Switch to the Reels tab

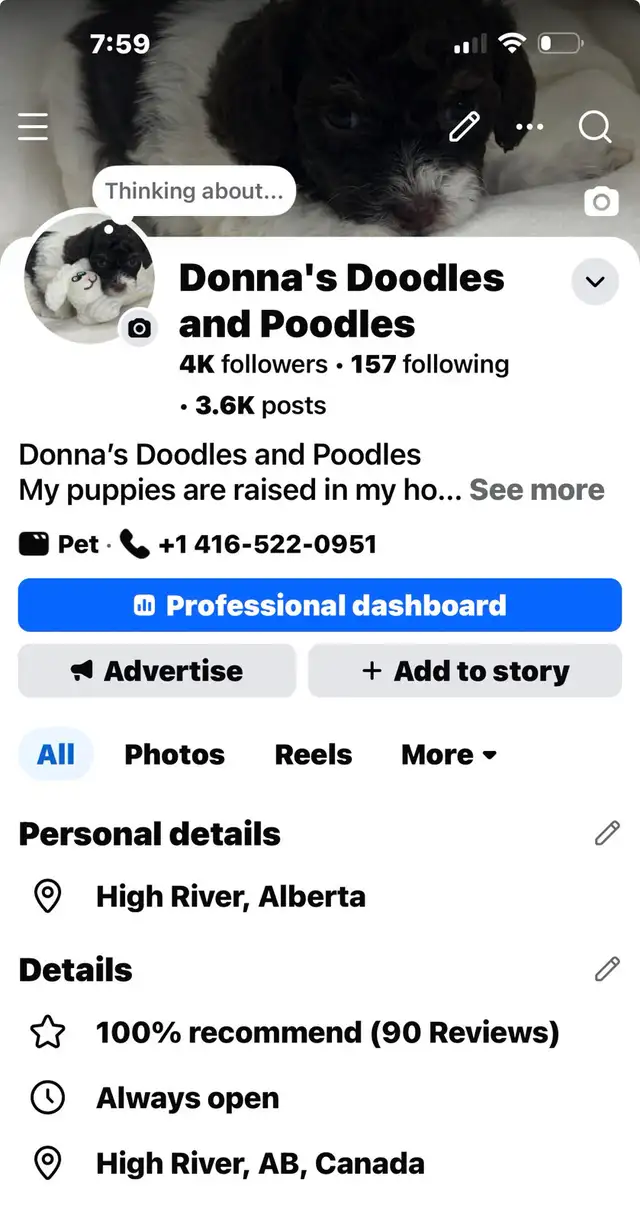[313, 755]
